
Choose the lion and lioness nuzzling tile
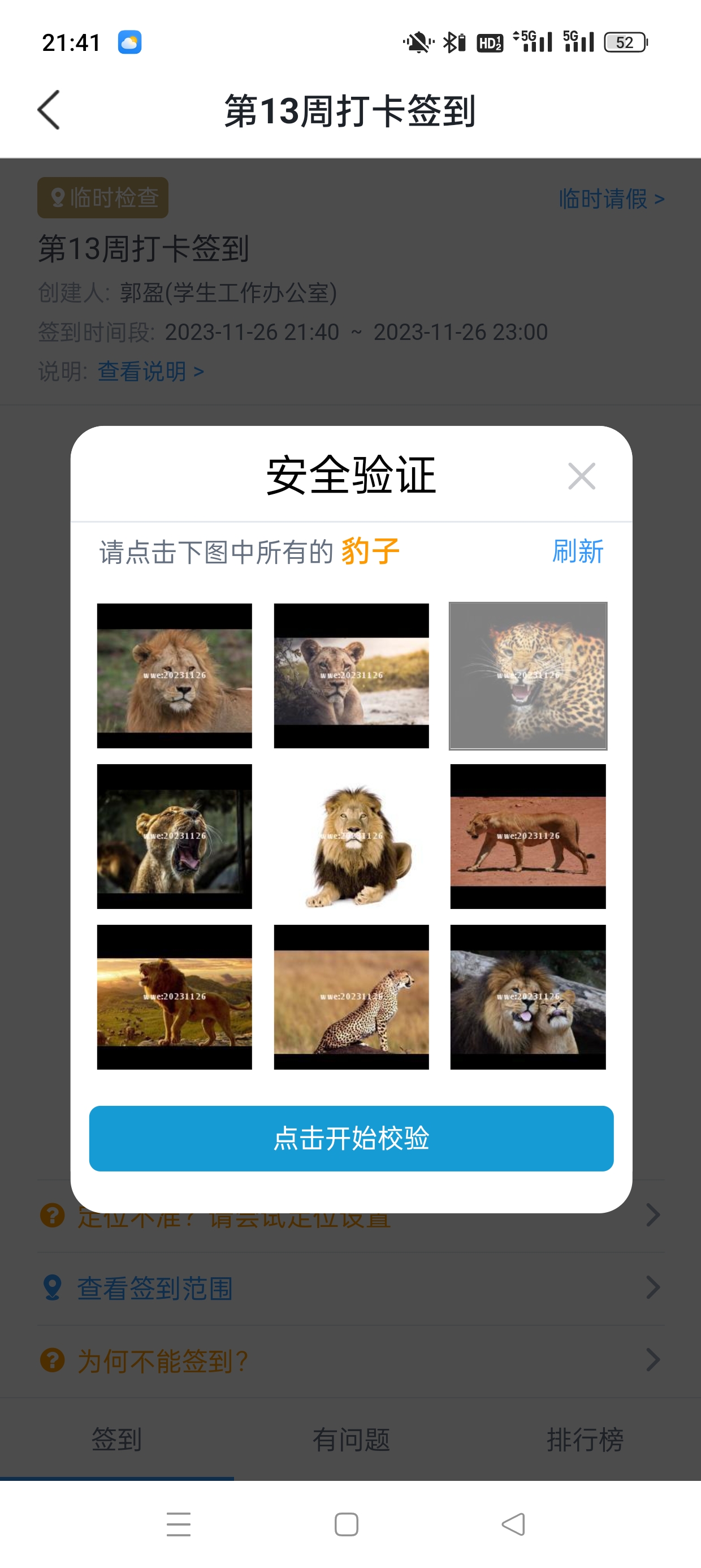tap(527, 997)
